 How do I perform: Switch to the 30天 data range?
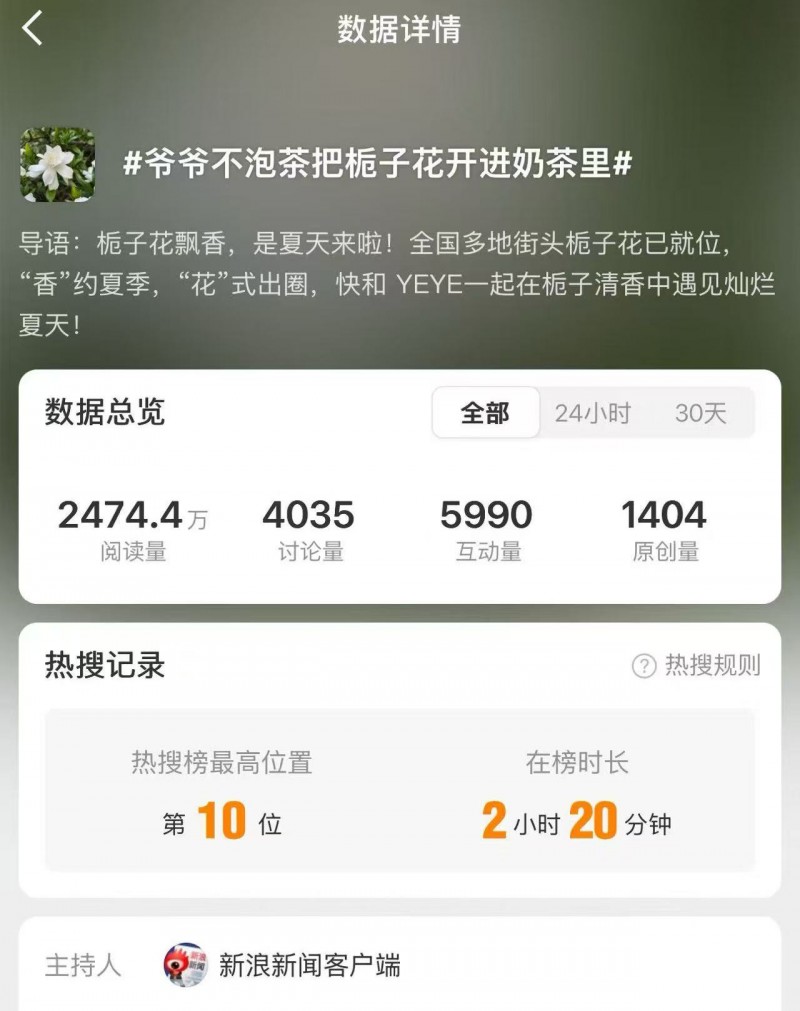[x=700, y=413]
